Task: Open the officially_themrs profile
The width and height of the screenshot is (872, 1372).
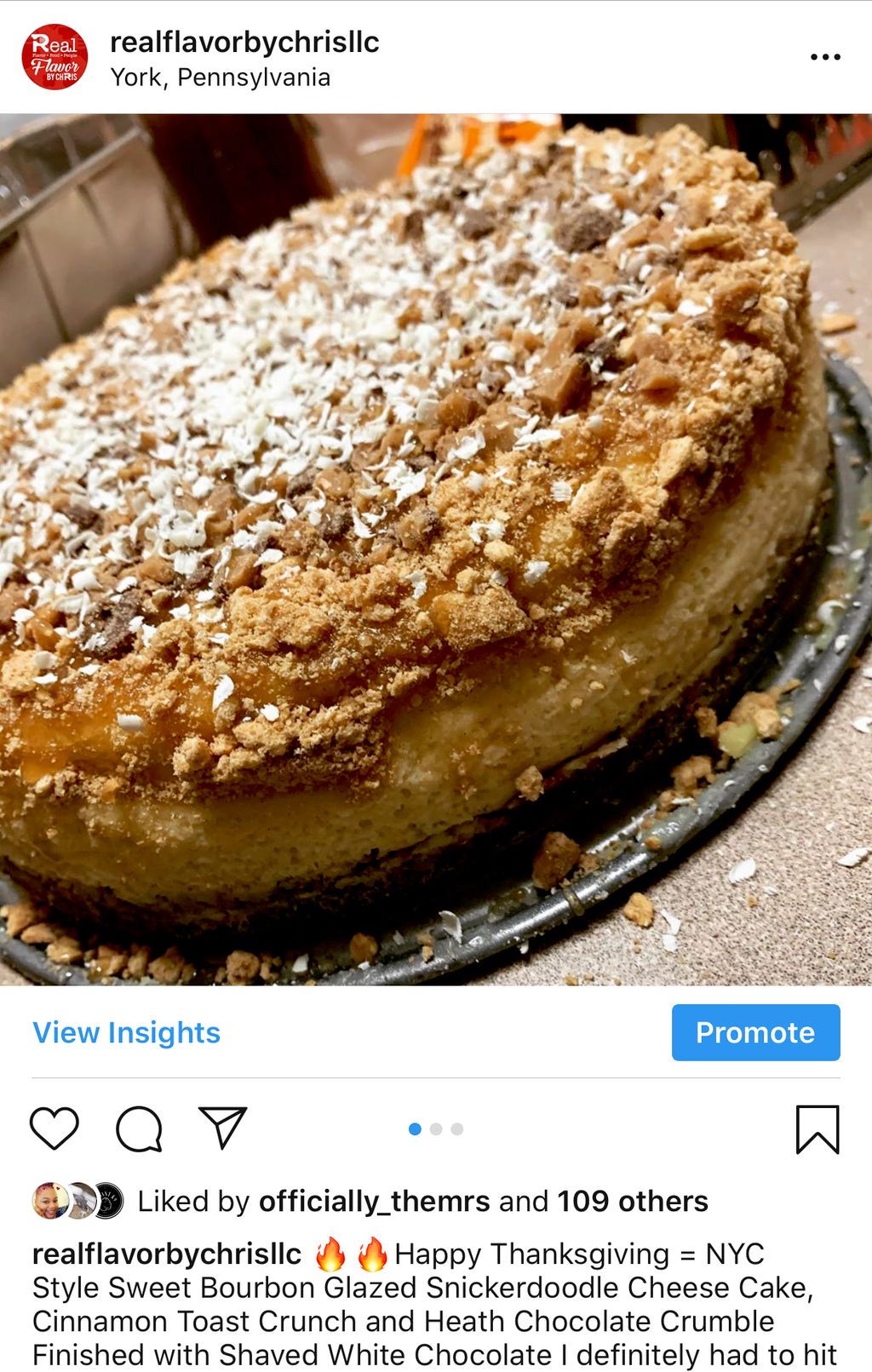Action: 374,1201
